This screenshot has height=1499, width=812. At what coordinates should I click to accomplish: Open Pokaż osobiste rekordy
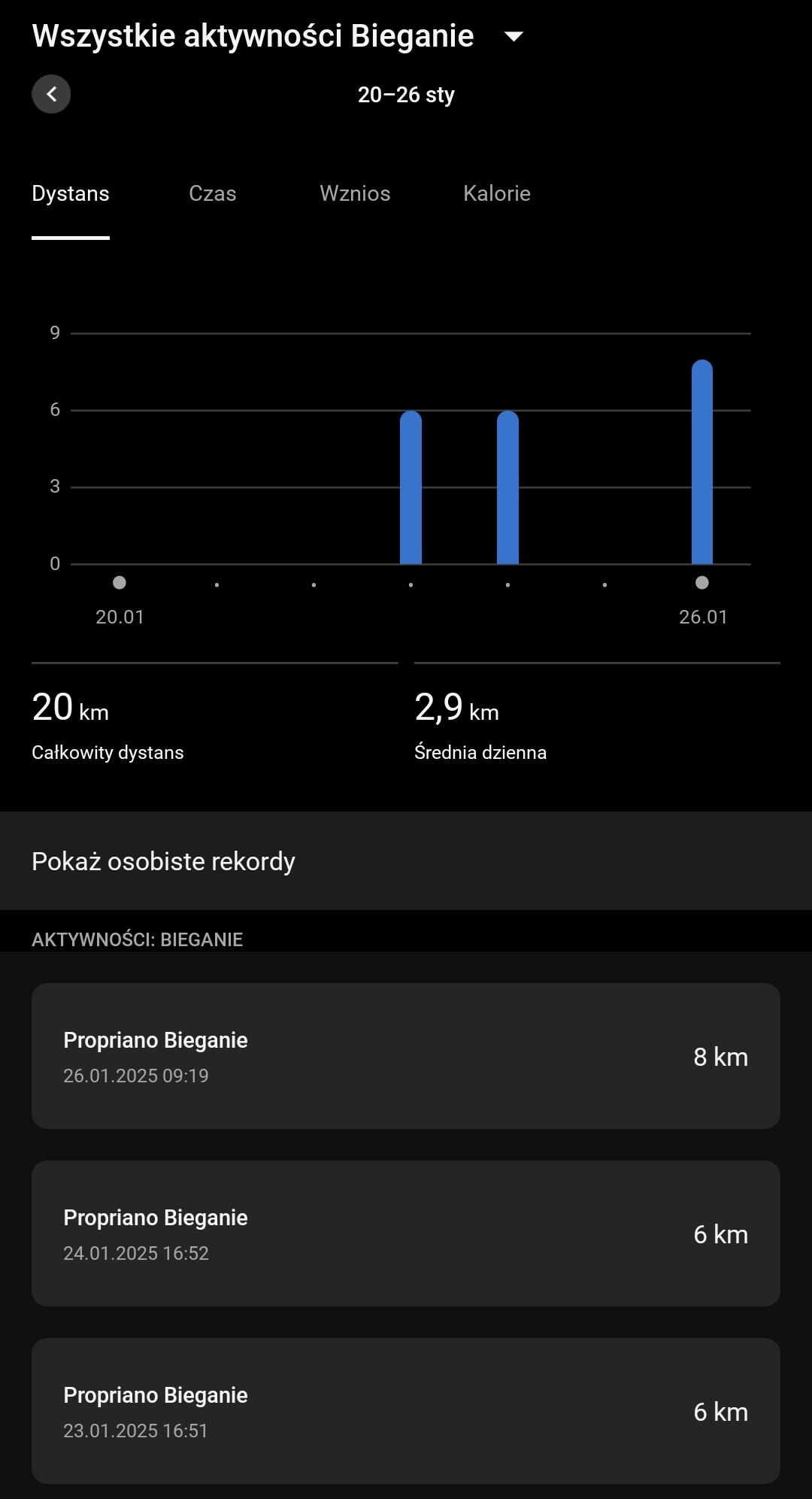(406, 861)
